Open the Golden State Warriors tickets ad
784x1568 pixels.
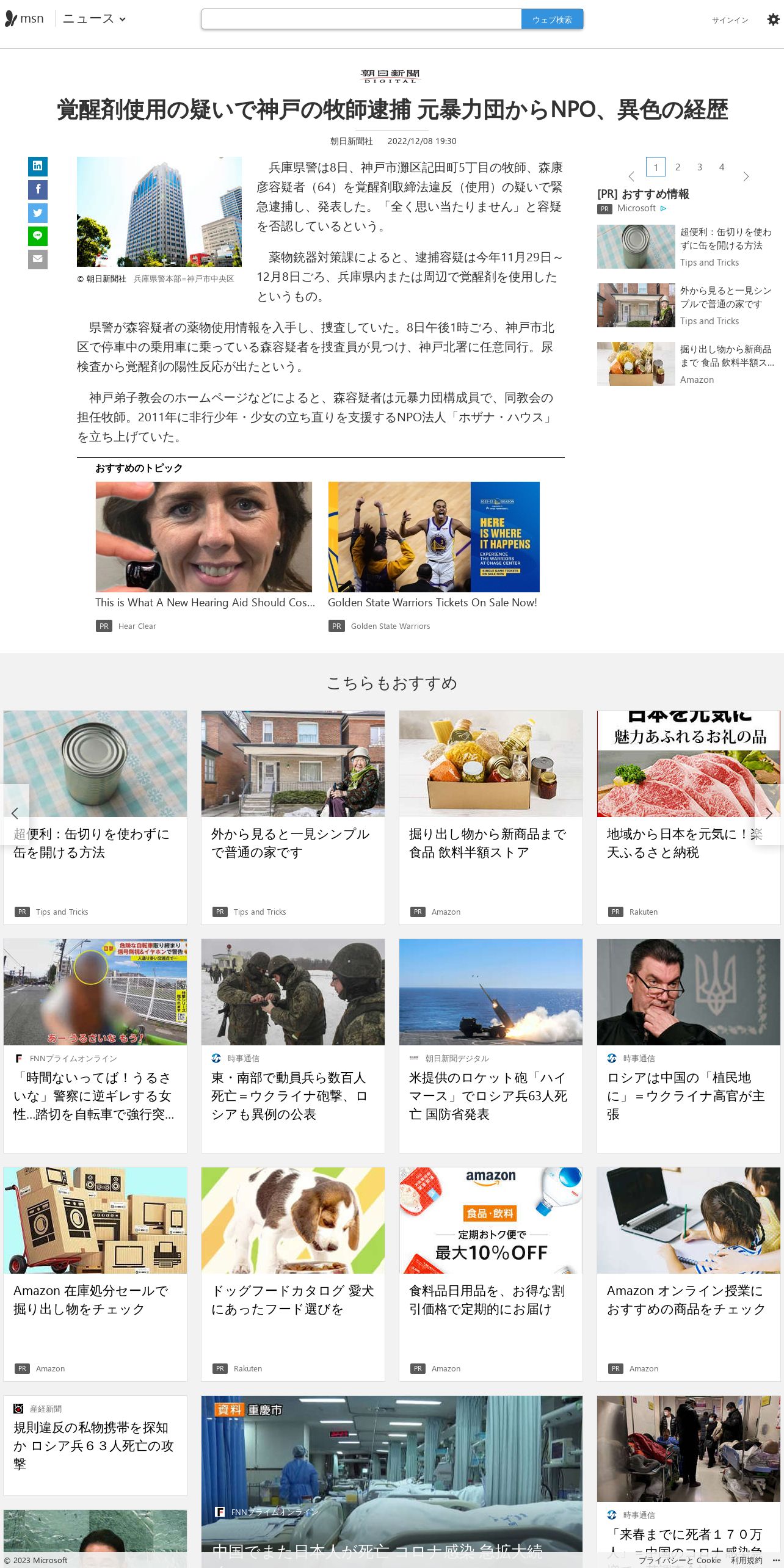(x=434, y=537)
